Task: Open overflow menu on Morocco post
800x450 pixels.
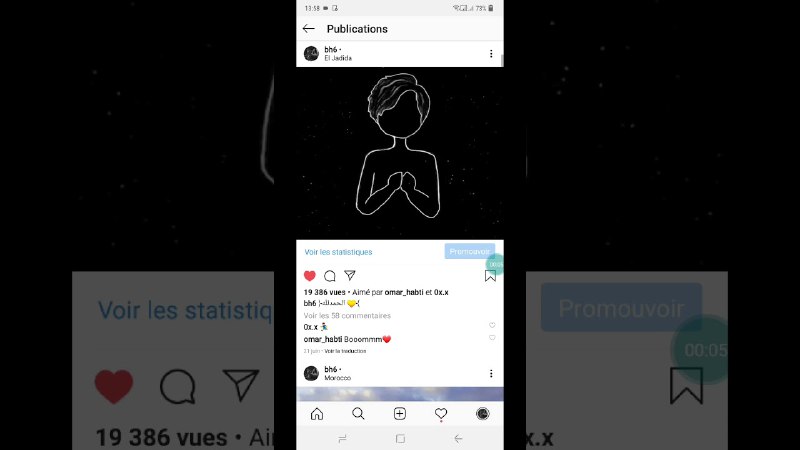Action: click(x=491, y=373)
